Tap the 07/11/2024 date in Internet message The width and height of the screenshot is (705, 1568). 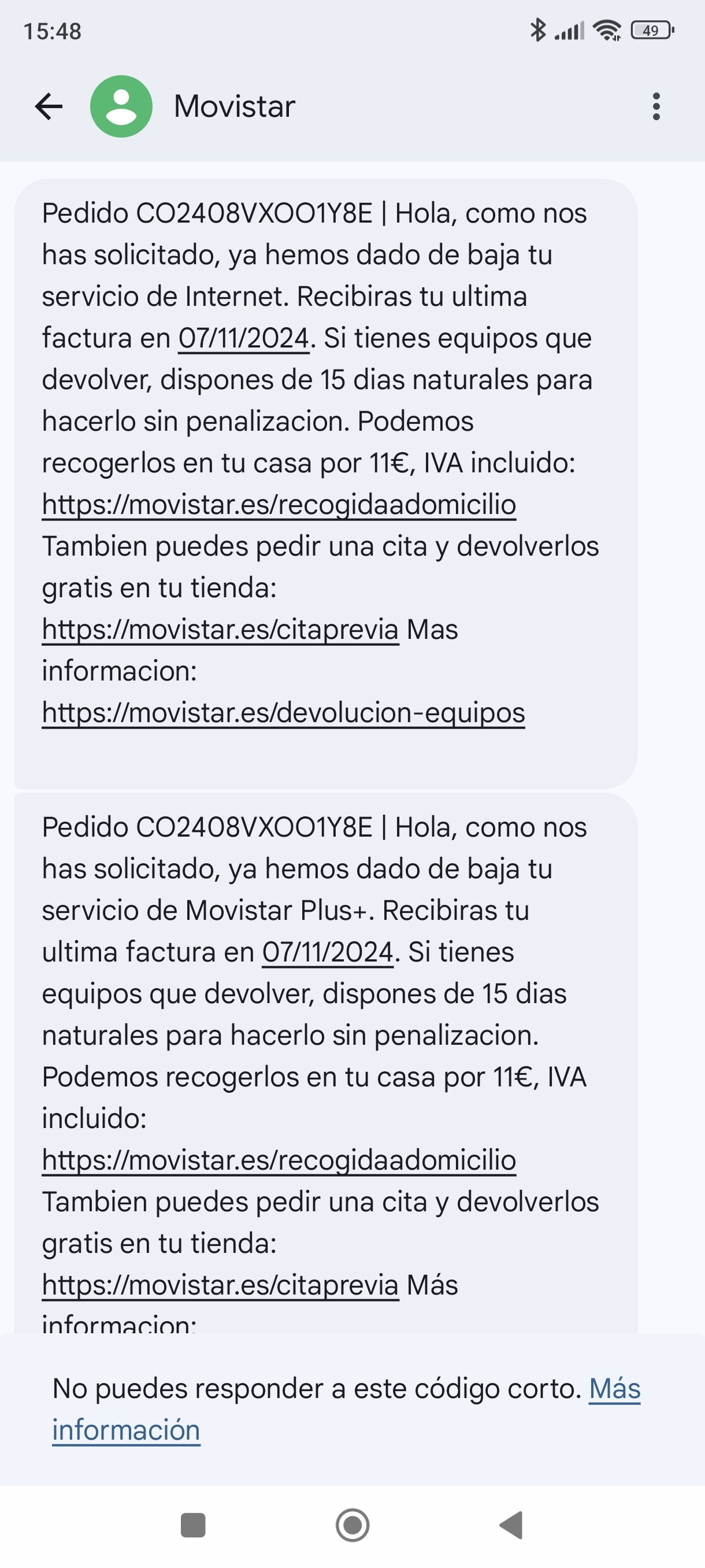(243, 338)
